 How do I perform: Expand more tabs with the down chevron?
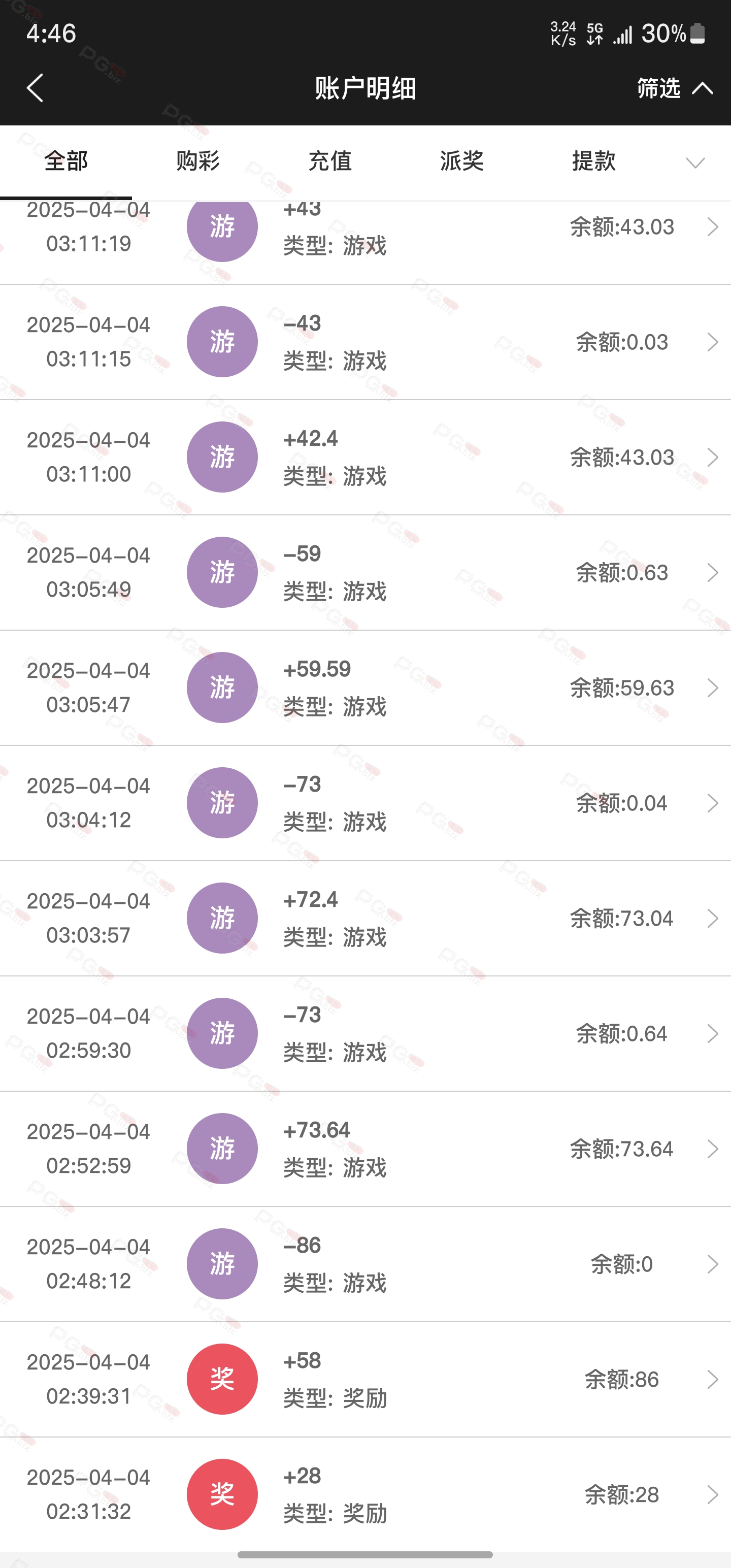[695, 162]
